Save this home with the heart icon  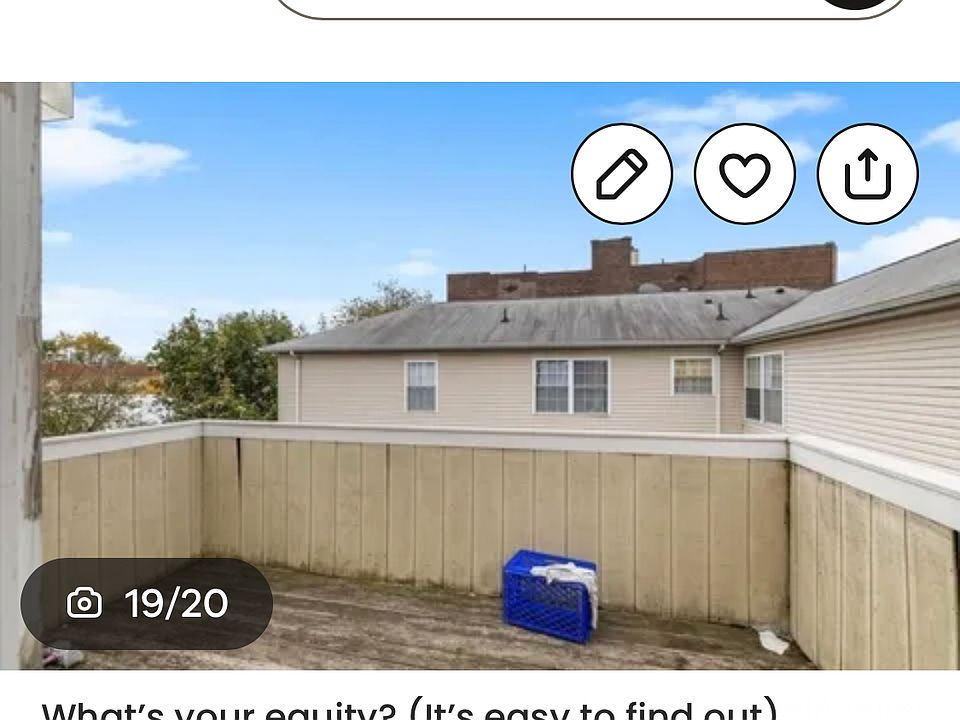point(745,174)
